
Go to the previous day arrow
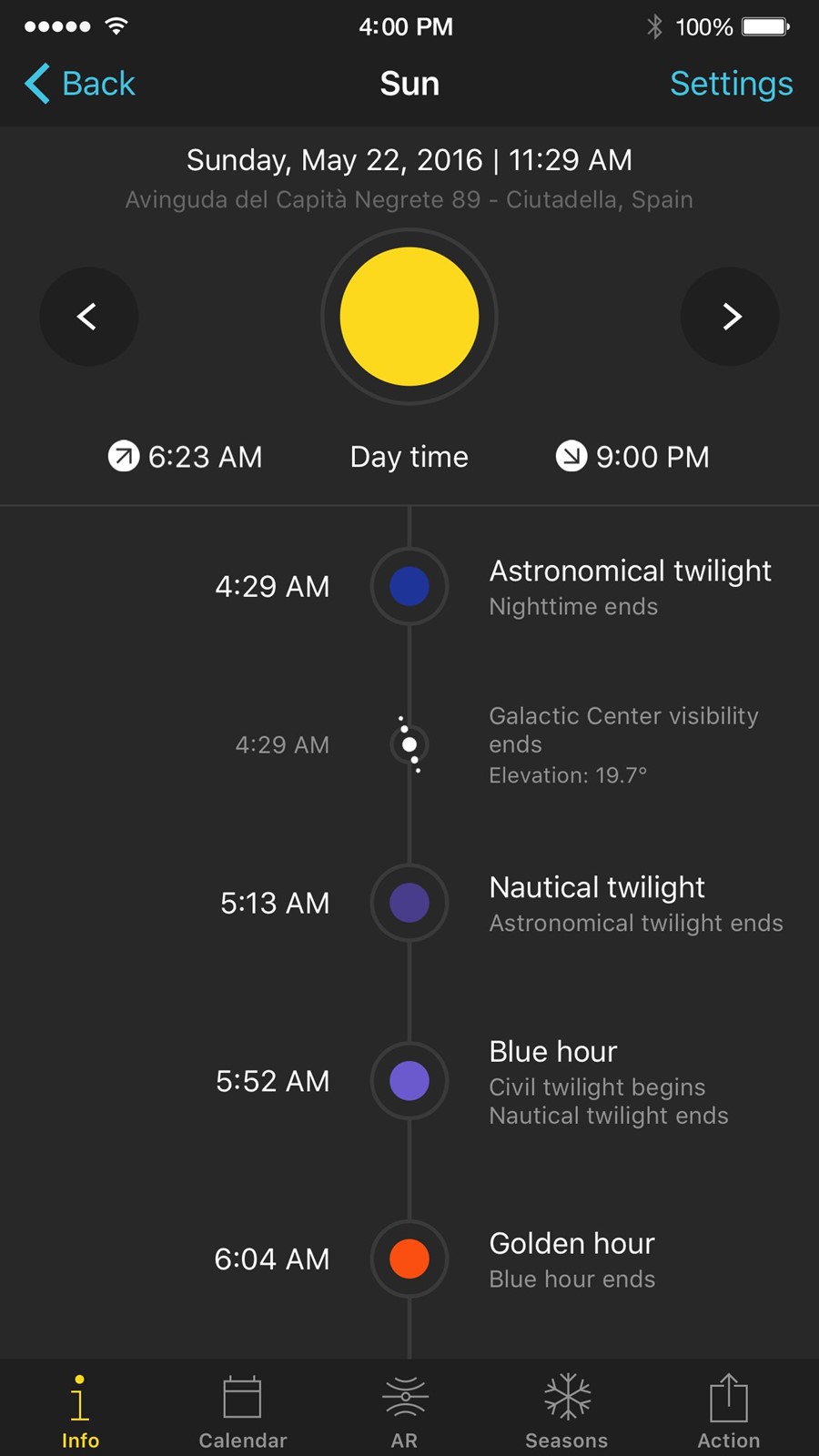[88, 317]
